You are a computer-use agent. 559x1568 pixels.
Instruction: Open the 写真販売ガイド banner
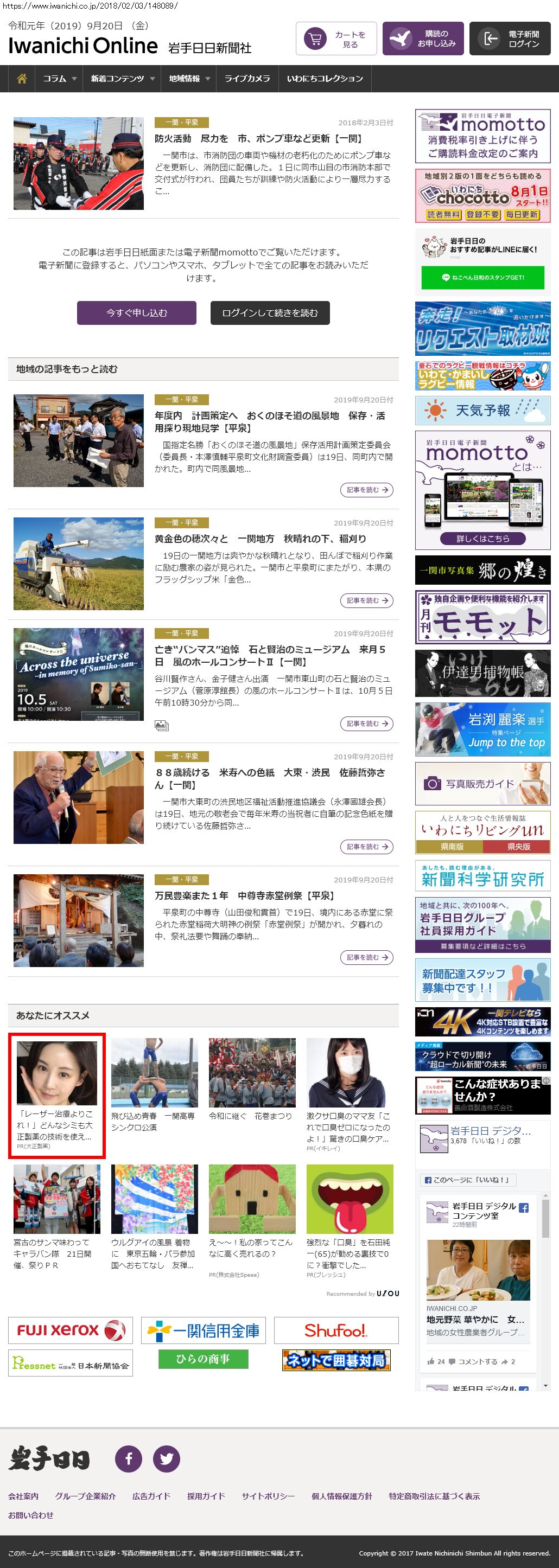(482, 783)
